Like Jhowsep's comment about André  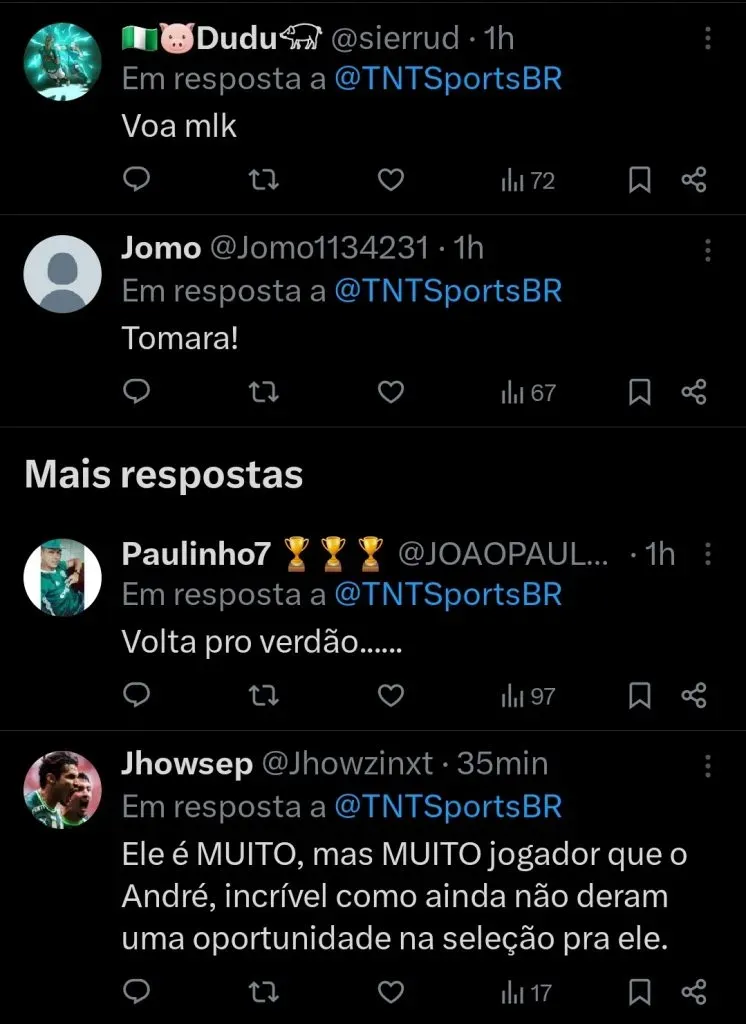(391, 992)
